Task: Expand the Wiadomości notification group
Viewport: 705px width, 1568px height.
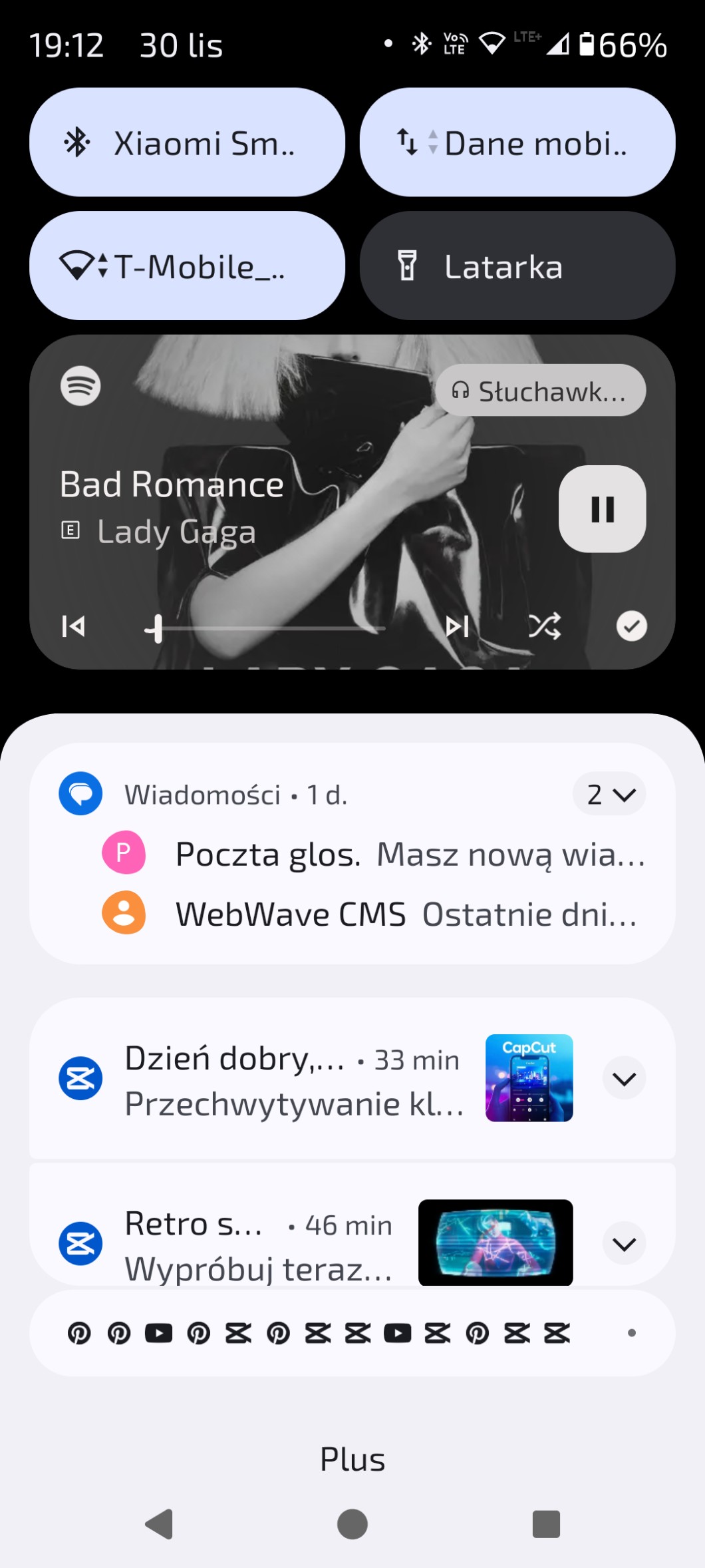Action: pos(609,794)
